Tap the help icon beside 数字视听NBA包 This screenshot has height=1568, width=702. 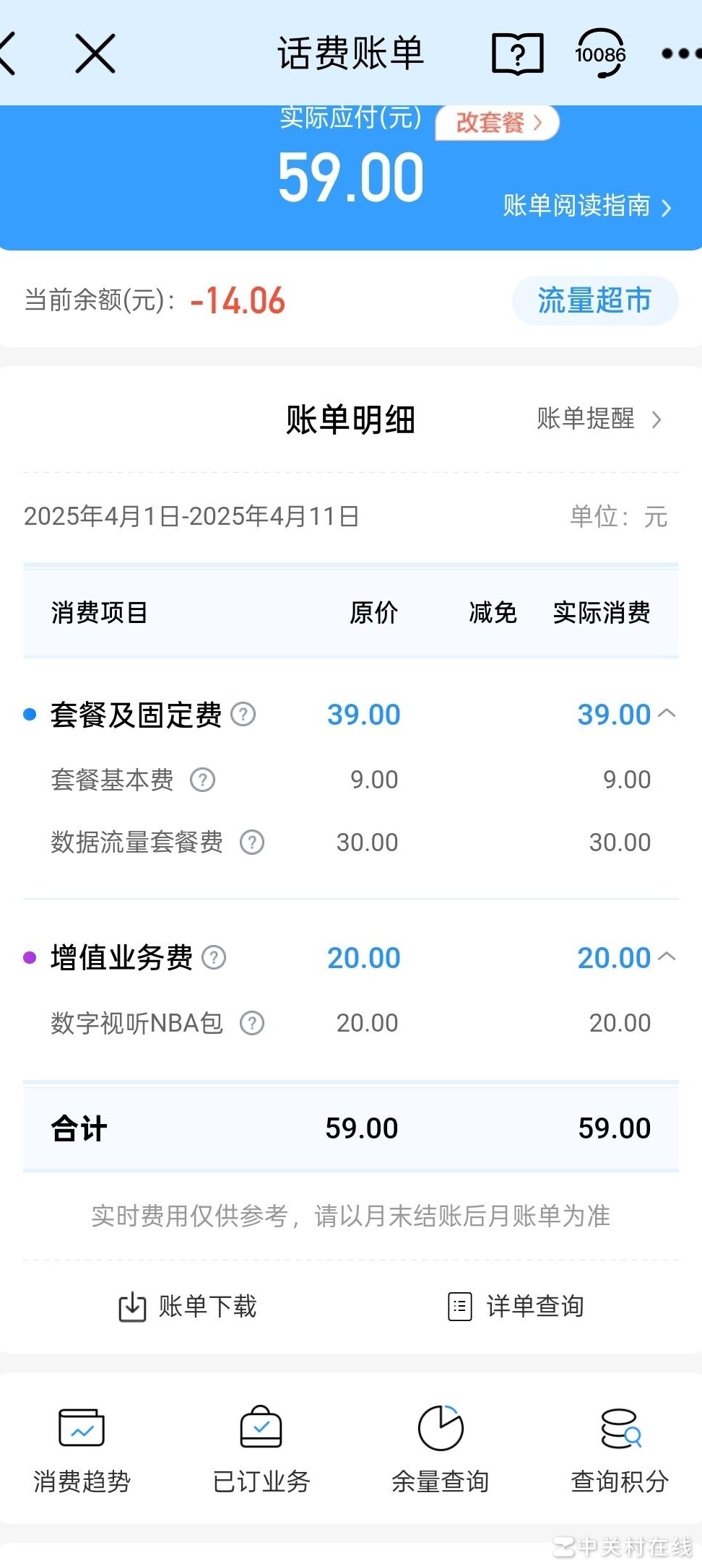coord(251,1023)
